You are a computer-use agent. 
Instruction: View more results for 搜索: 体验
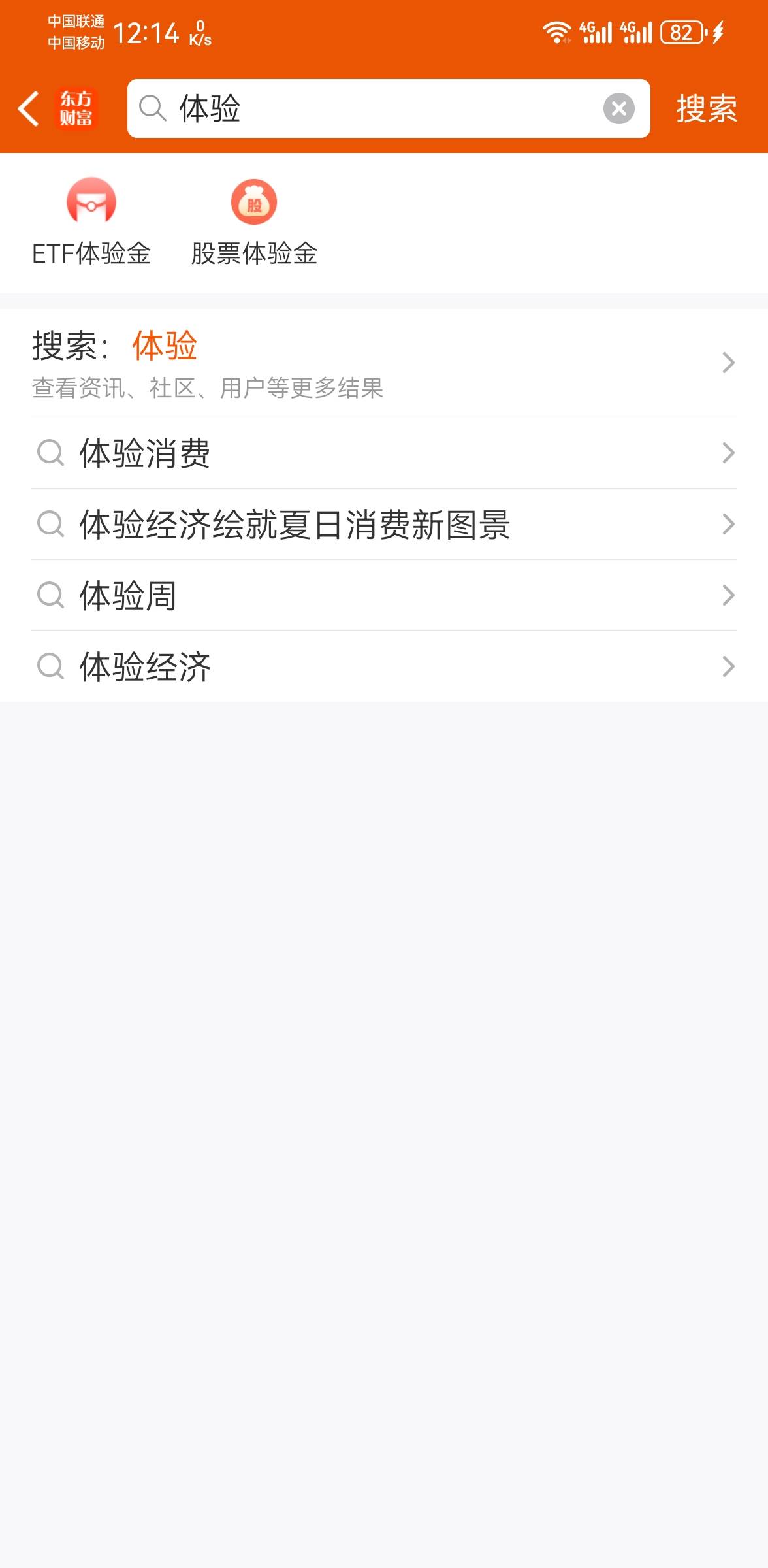(x=384, y=363)
